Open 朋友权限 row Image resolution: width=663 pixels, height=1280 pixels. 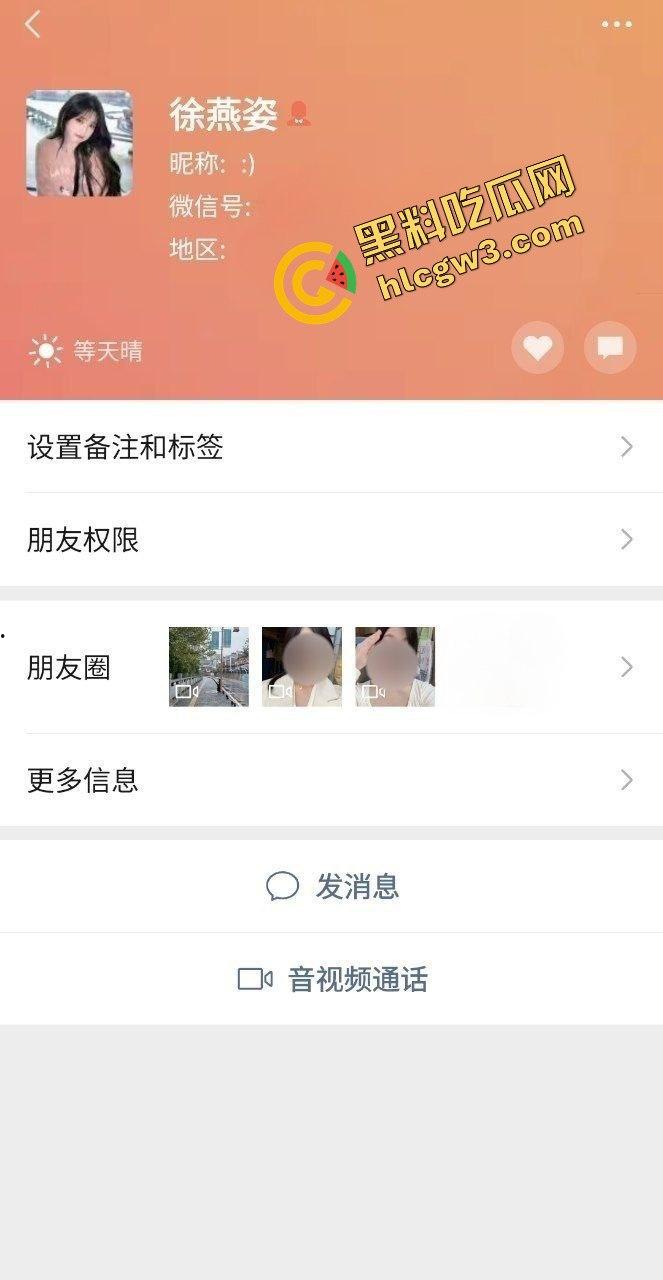point(331,540)
